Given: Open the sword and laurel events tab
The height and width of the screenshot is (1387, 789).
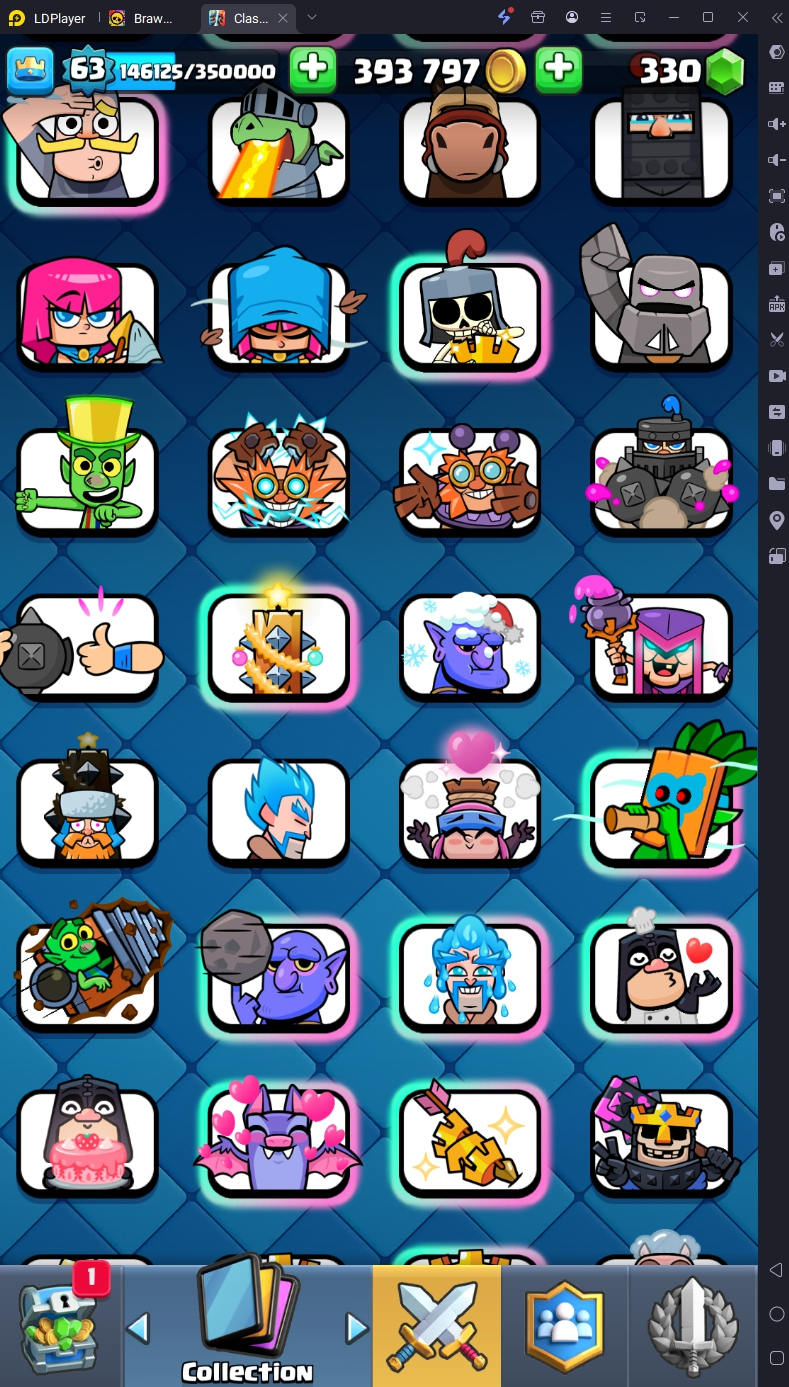Looking at the screenshot, I should click(x=693, y=1326).
